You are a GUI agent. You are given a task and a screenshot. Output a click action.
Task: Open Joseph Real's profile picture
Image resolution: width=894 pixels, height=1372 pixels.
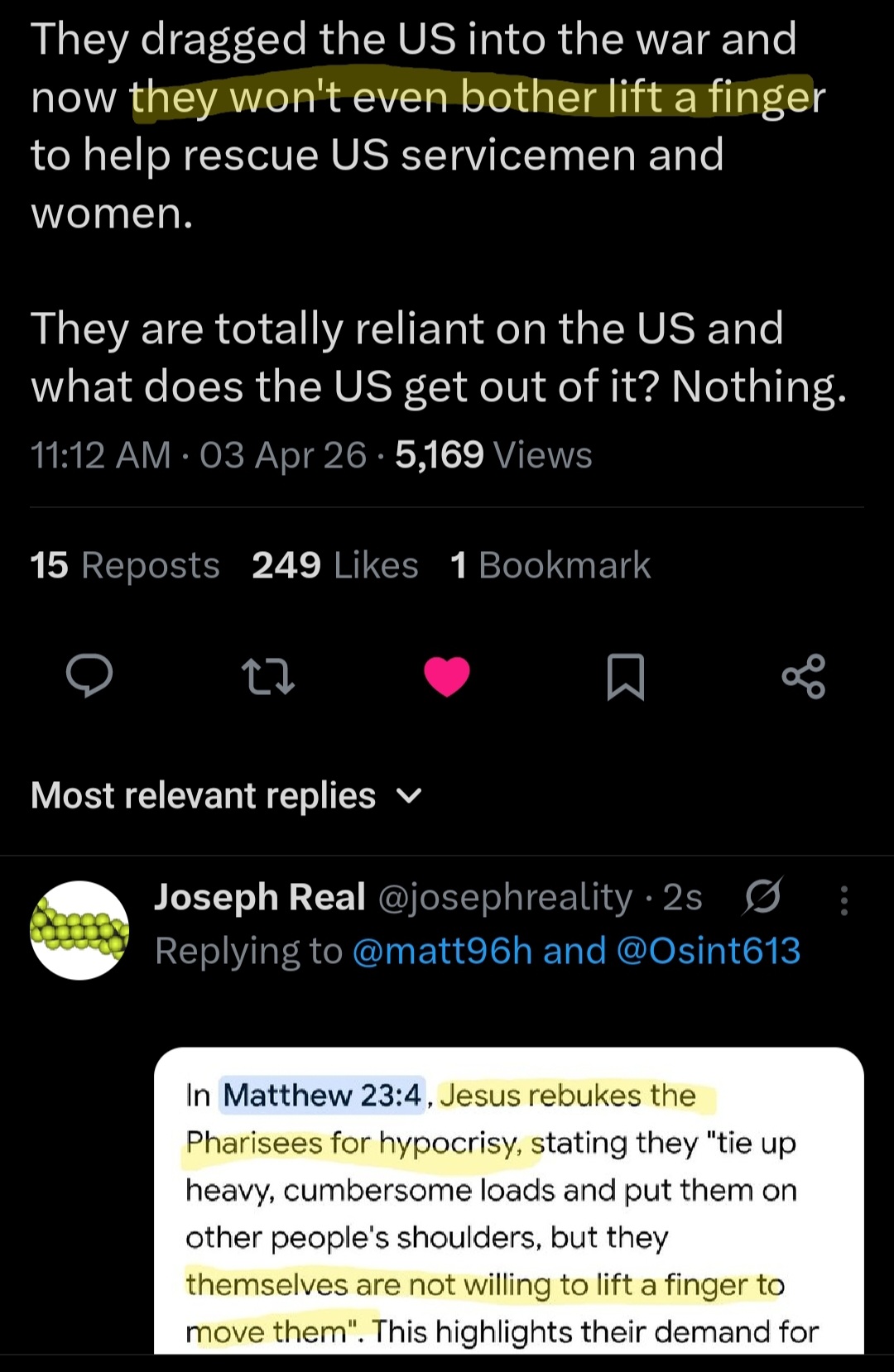(x=79, y=930)
